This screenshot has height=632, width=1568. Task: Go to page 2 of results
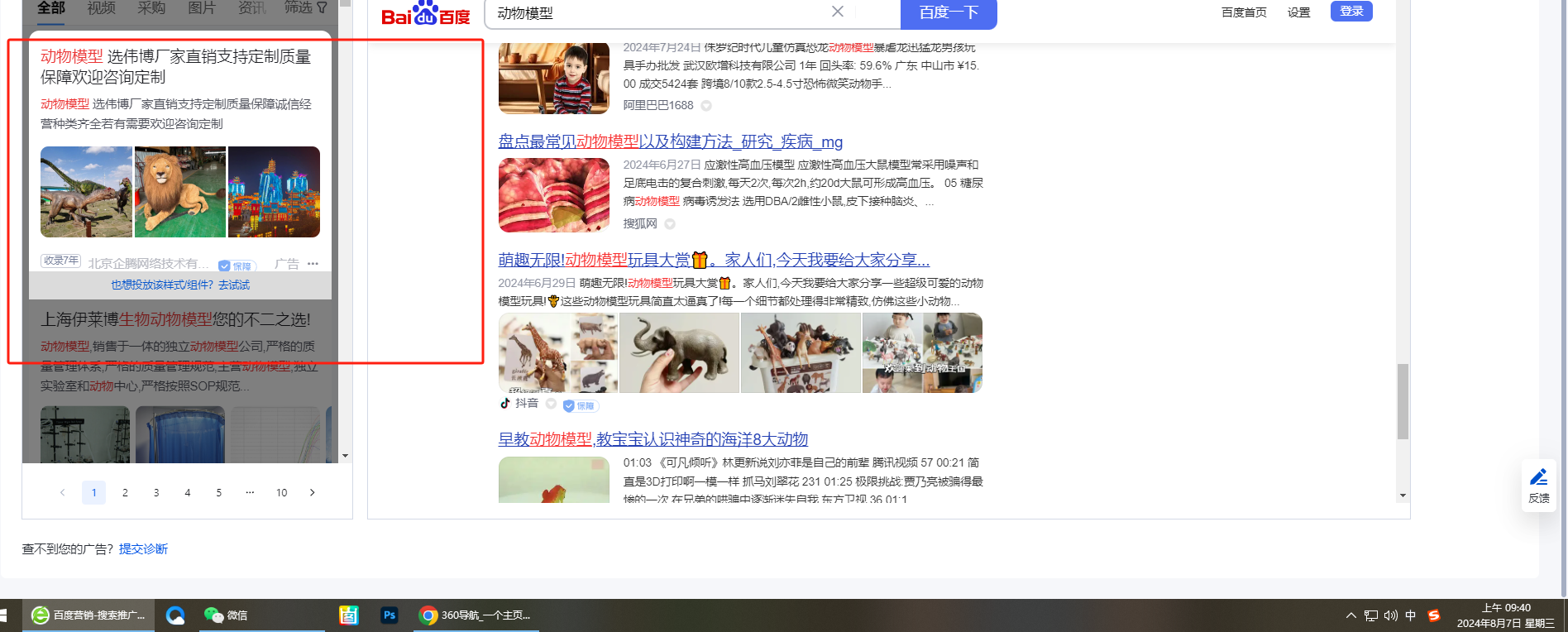(x=125, y=492)
